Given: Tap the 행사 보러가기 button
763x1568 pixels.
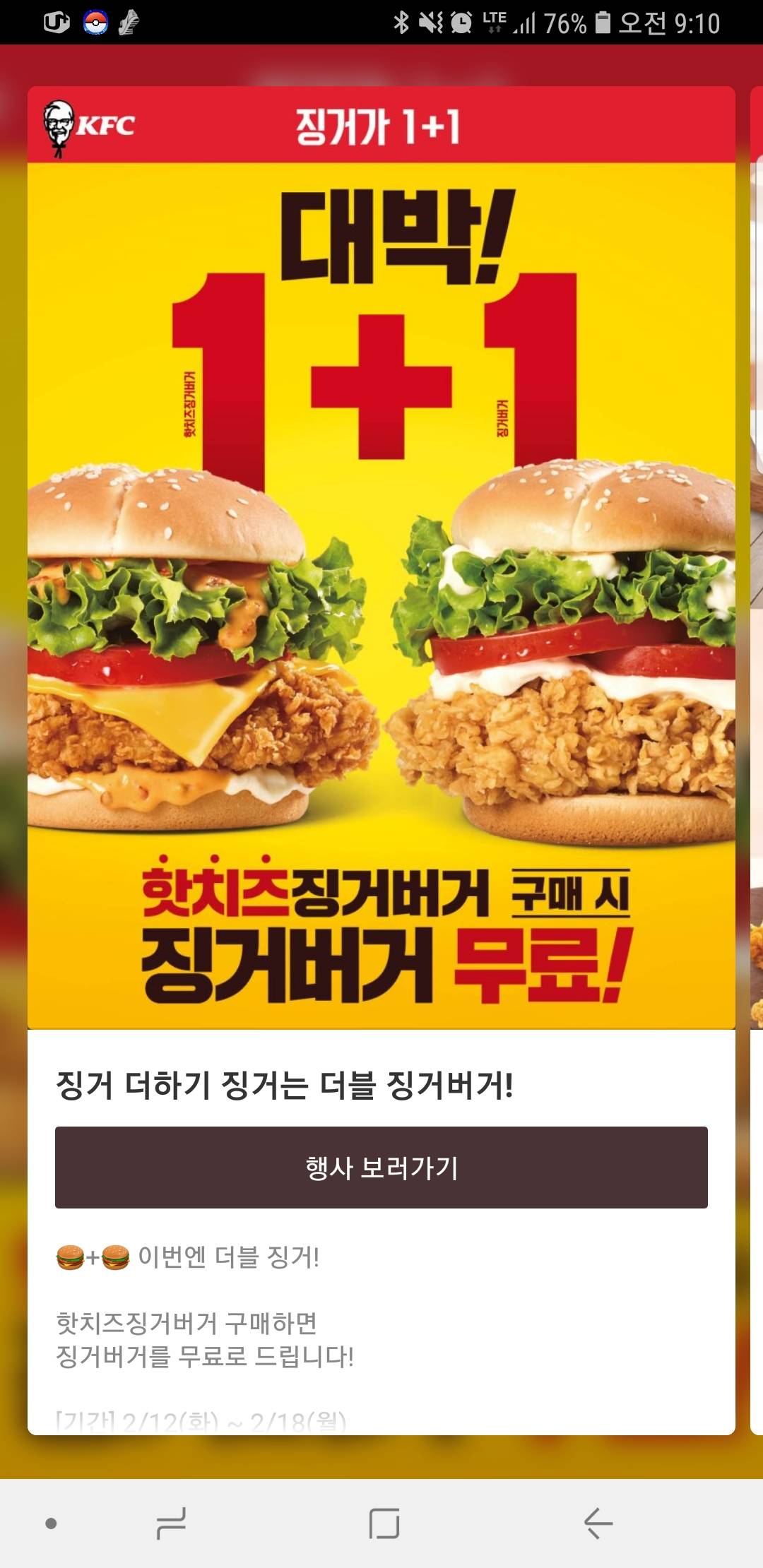Looking at the screenshot, I should pos(381,1168).
